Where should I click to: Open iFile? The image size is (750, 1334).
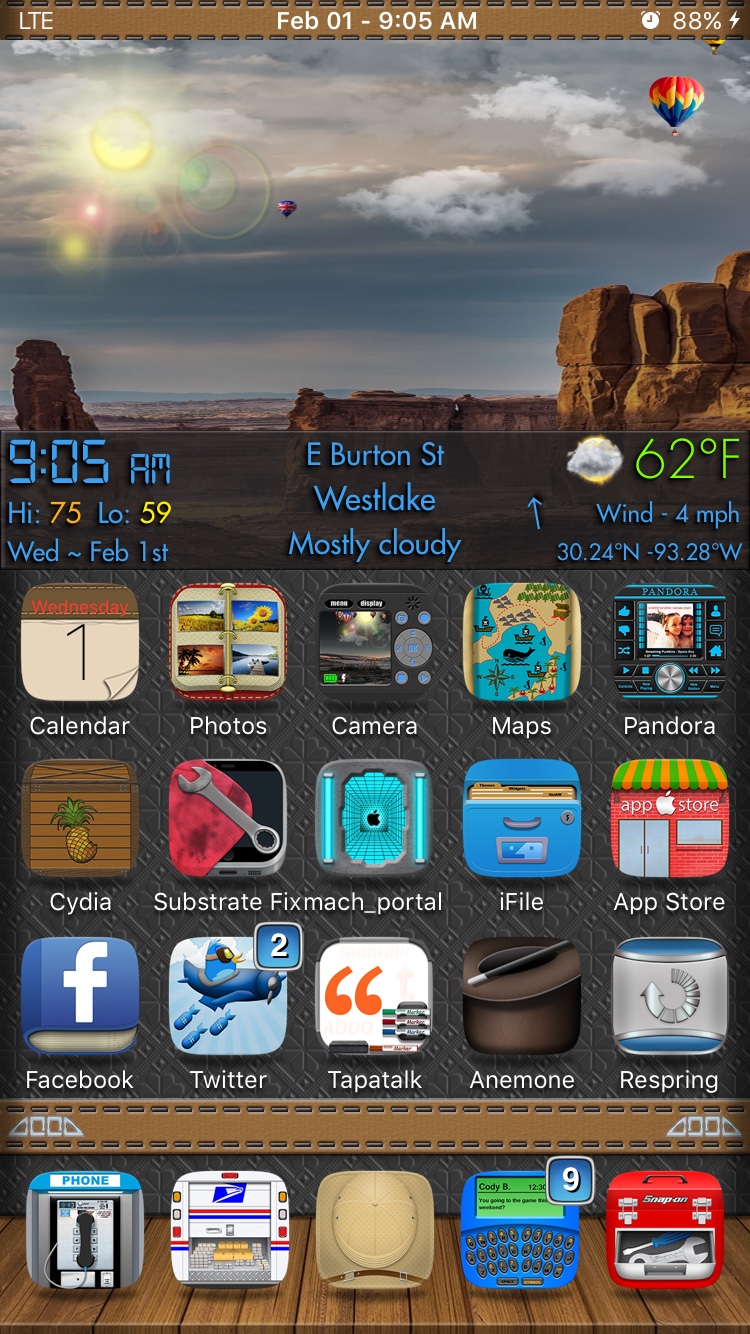(521, 819)
